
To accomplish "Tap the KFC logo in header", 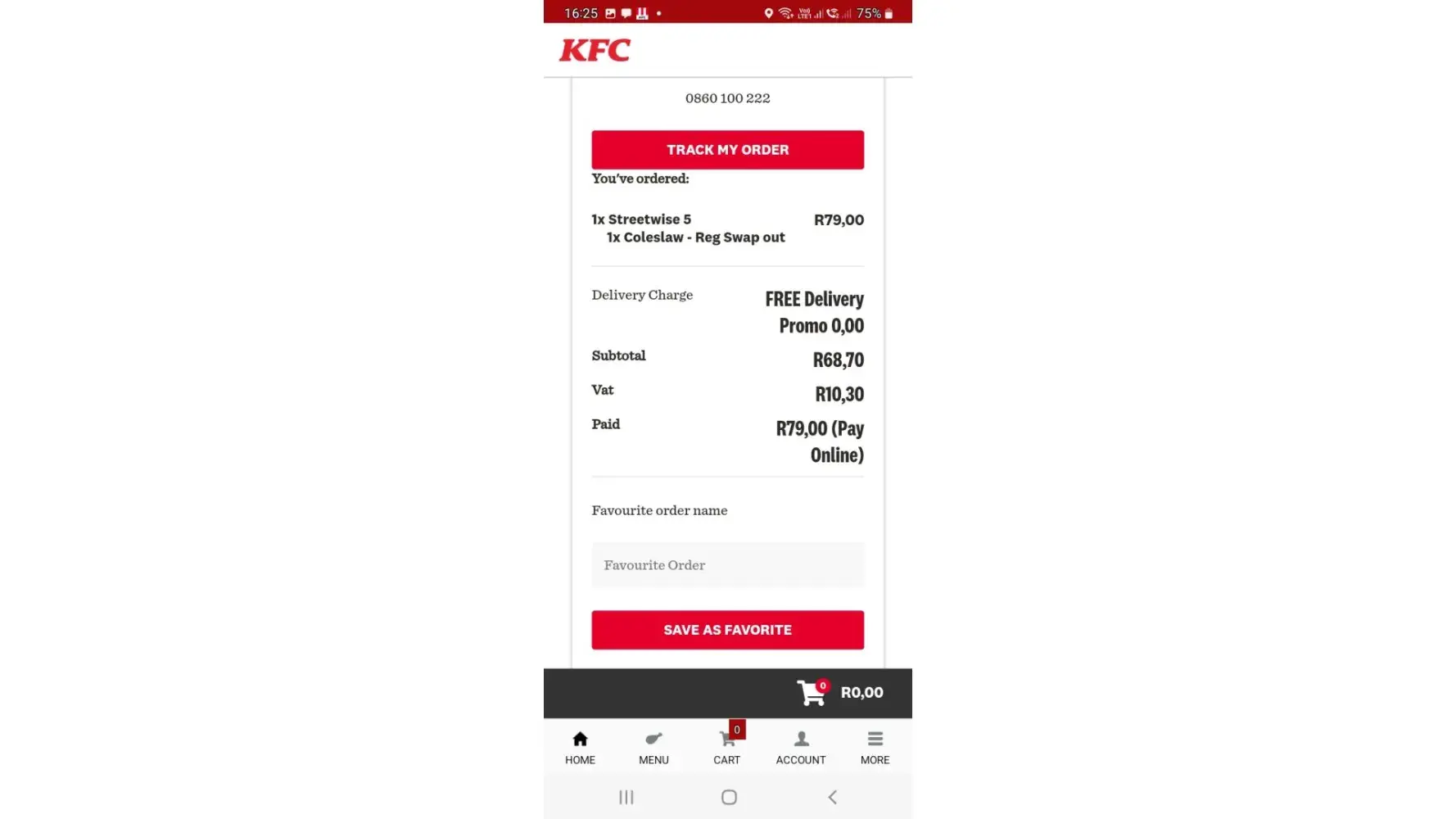I will pyautogui.click(x=595, y=51).
